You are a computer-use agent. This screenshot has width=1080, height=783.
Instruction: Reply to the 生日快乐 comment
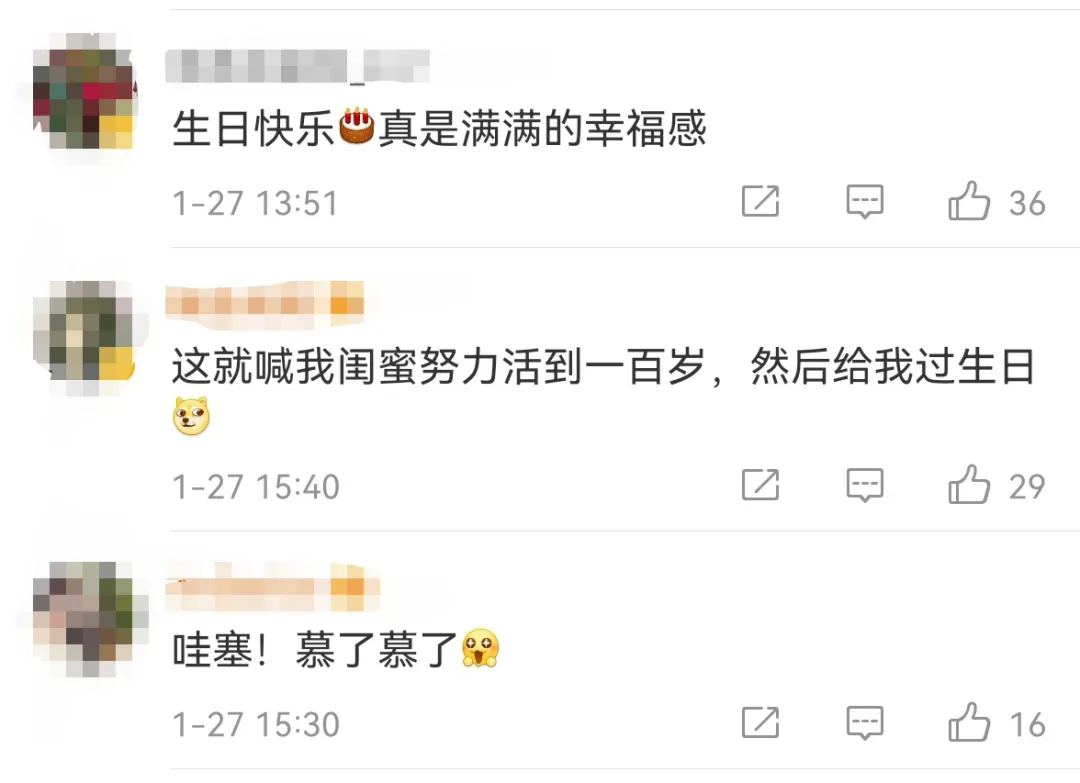[865, 201]
